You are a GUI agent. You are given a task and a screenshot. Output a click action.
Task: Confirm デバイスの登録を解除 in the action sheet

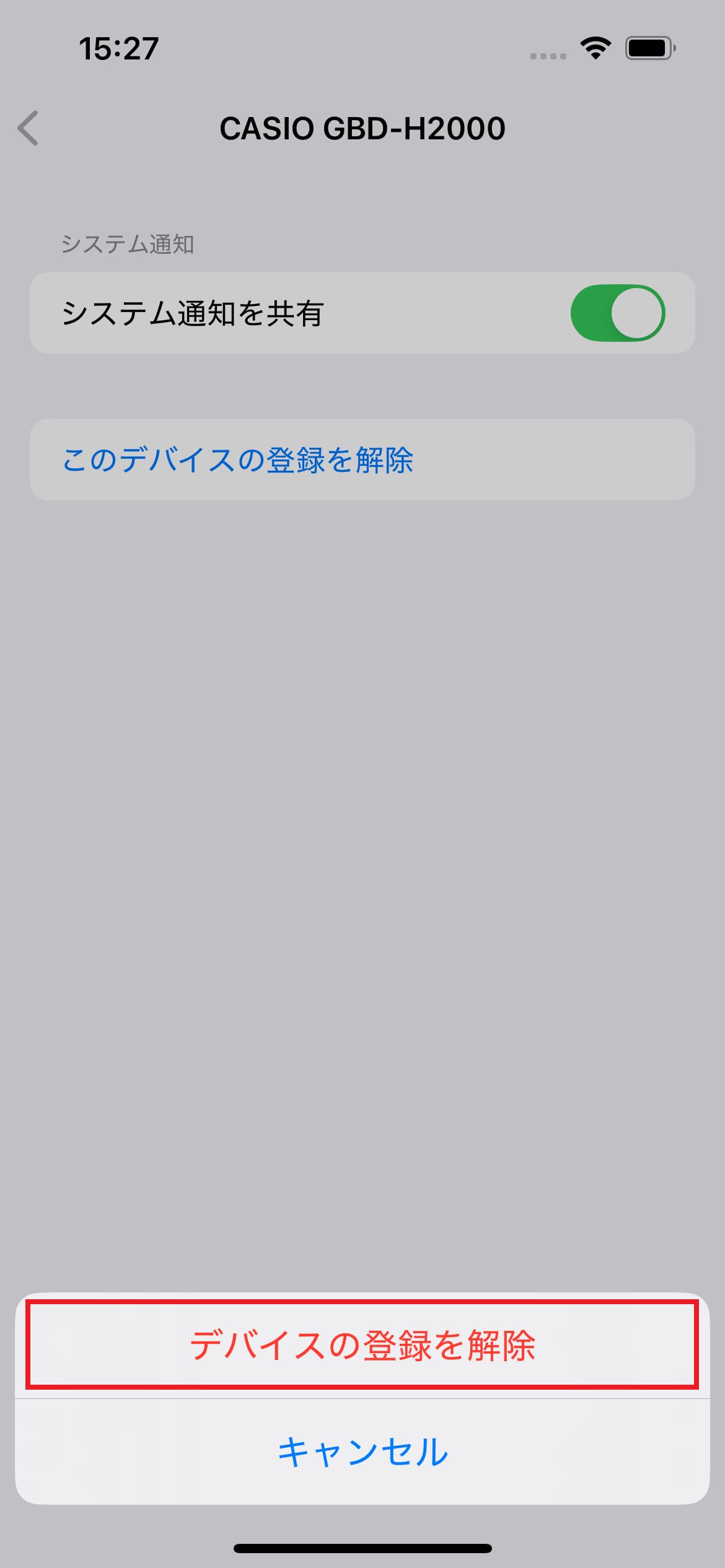[x=362, y=1345]
